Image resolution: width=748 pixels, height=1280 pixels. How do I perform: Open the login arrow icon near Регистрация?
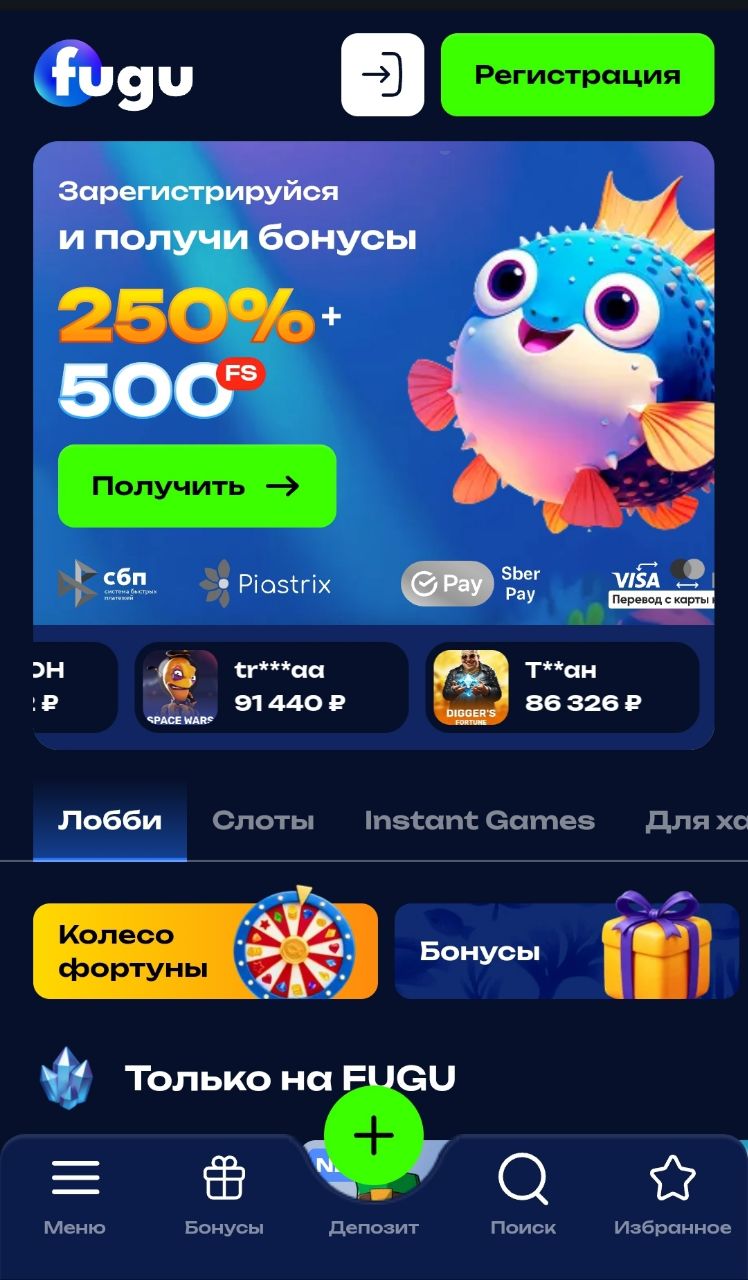(x=383, y=75)
